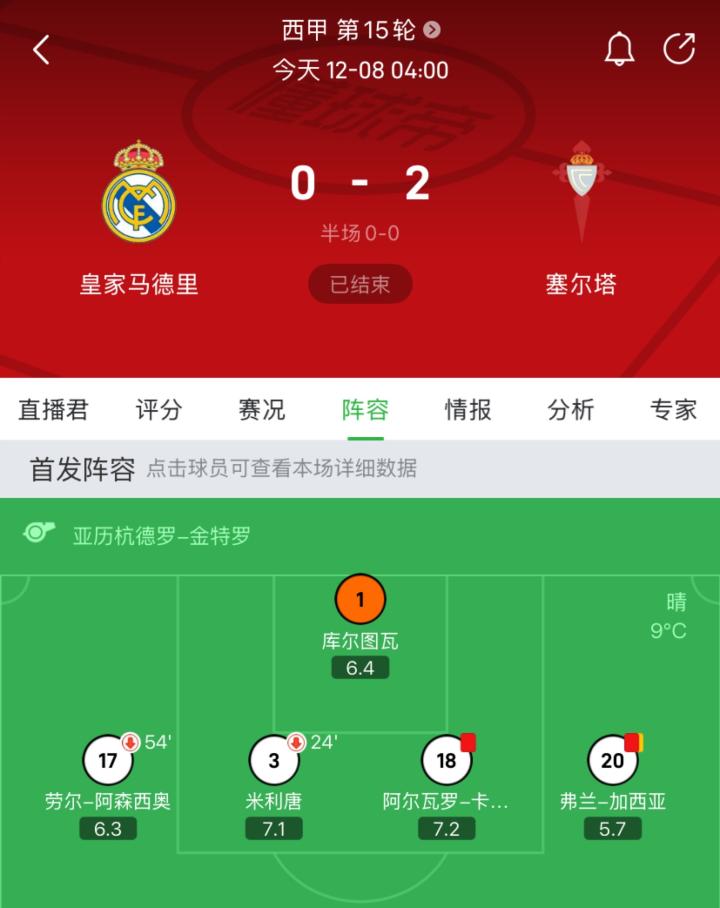The image size is (720, 908).
Task: Open 米利唐 player stats
Action: (274, 761)
